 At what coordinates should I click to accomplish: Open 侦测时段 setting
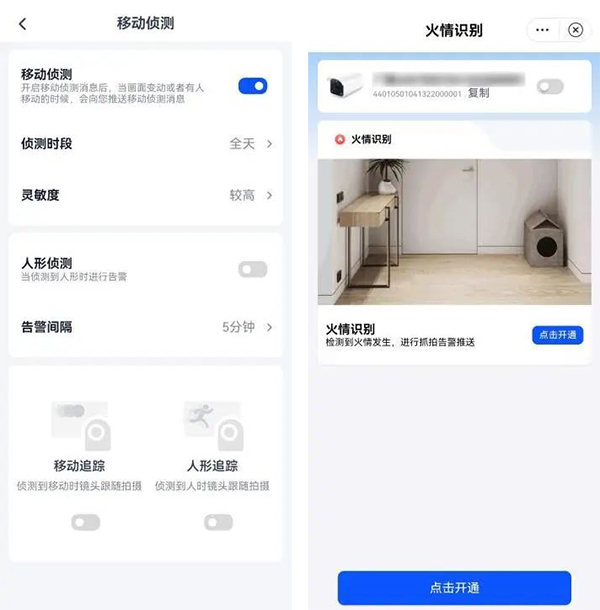pyautogui.click(x=146, y=144)
